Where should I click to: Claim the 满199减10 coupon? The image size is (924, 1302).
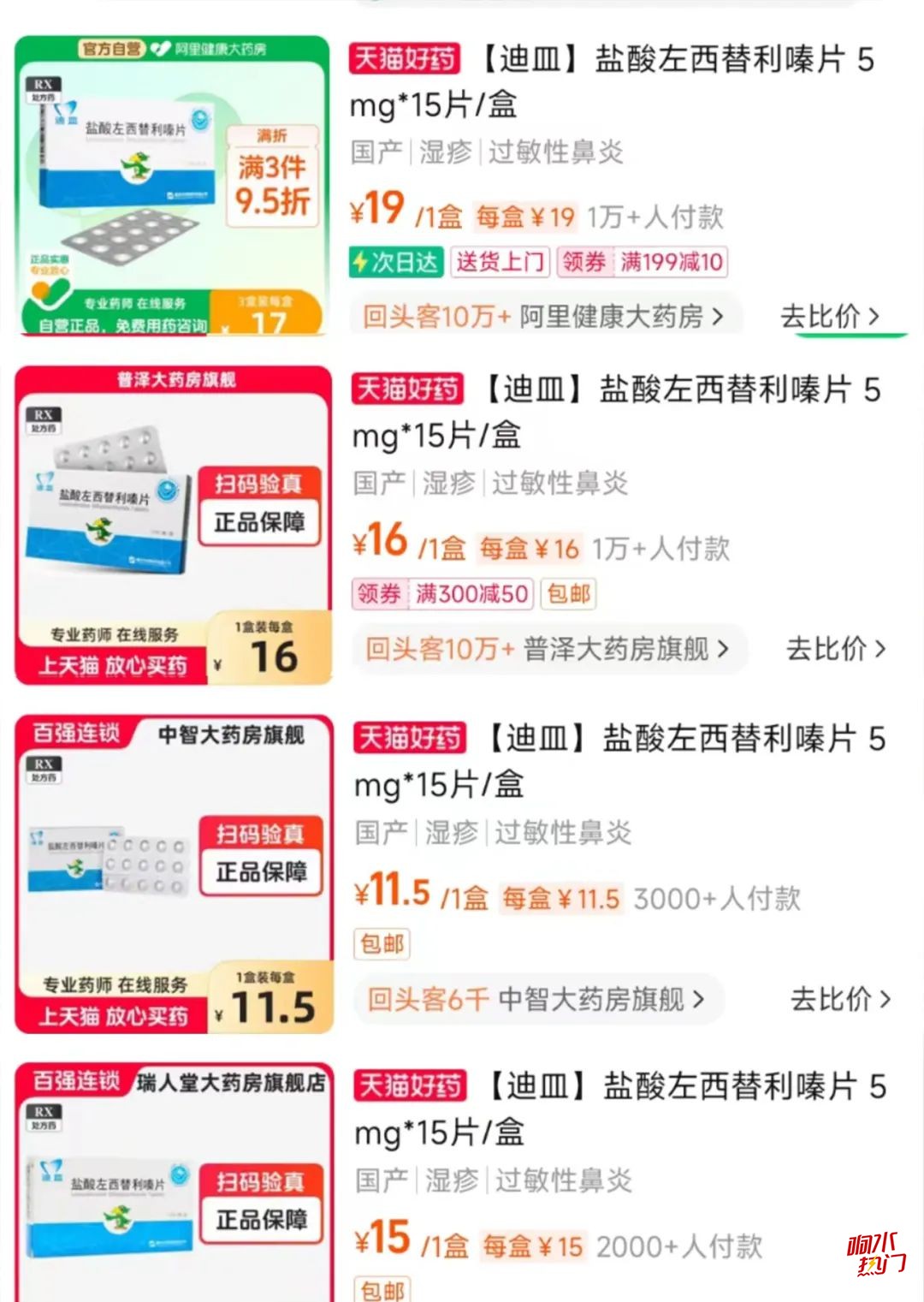click(x=642, y=262)
